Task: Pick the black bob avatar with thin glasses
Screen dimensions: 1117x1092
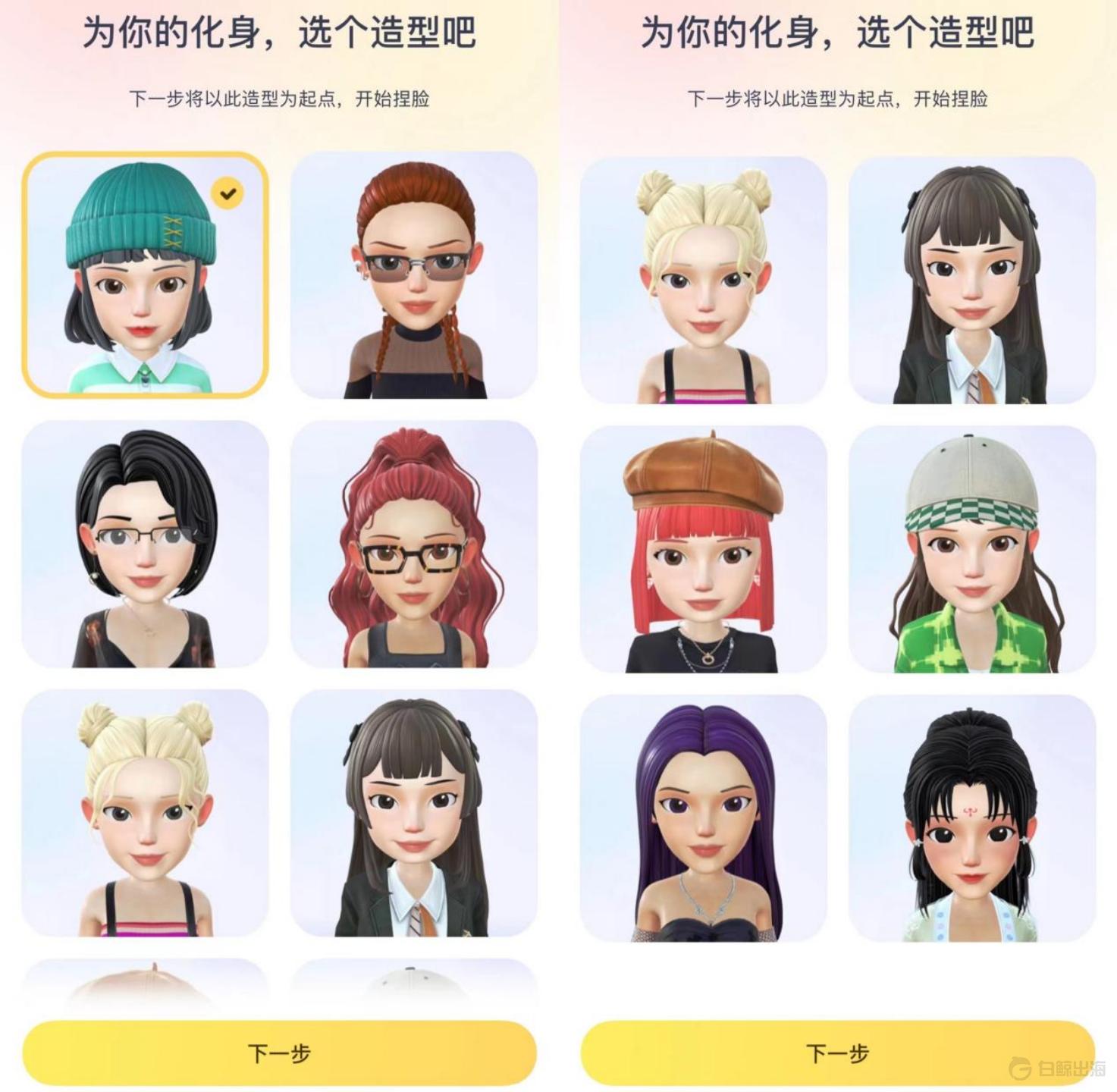Action: click(144, 544)
